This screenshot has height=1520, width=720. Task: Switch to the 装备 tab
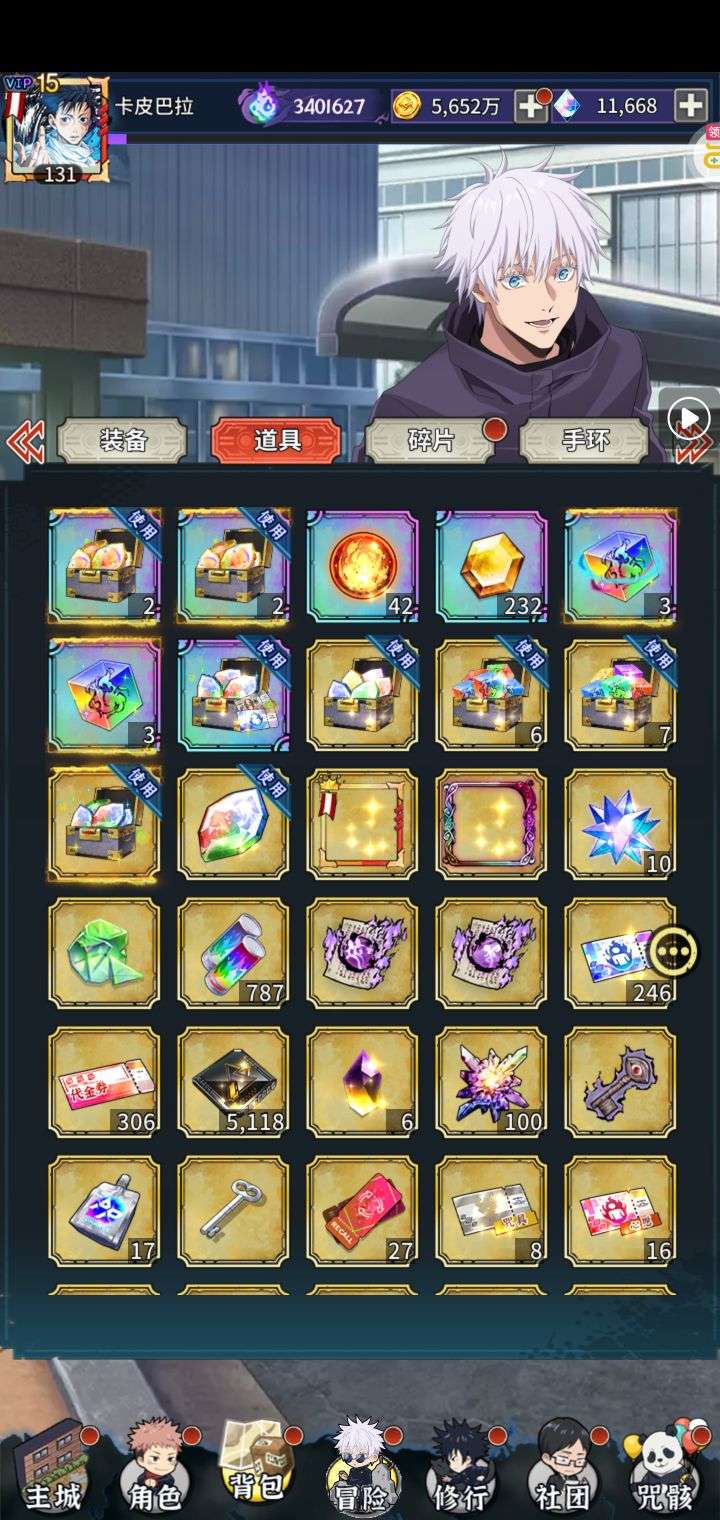coord(122,440)
